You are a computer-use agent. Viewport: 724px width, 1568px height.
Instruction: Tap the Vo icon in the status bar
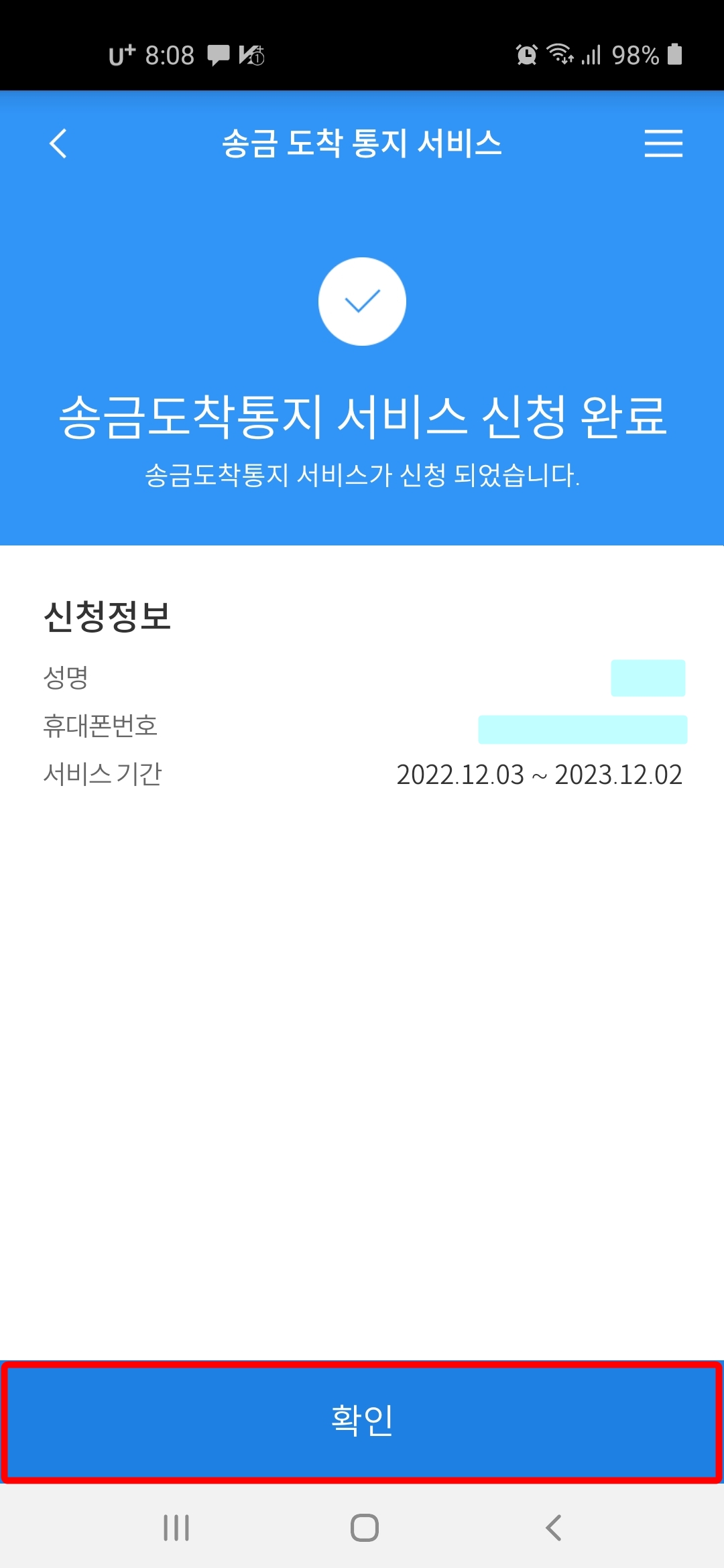click(x=251, y=57)
